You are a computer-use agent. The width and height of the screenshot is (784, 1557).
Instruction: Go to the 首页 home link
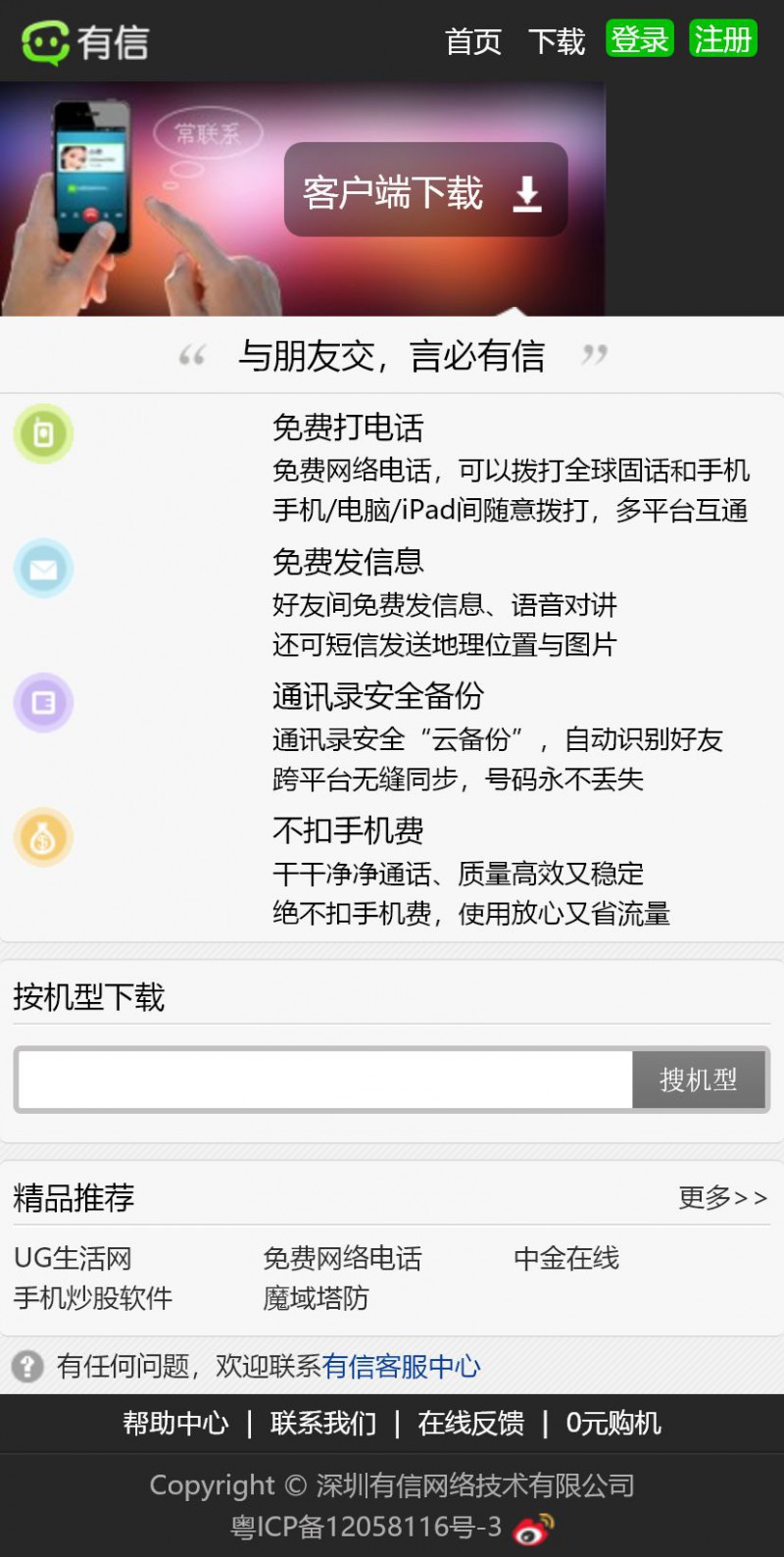tap(473, 41)
